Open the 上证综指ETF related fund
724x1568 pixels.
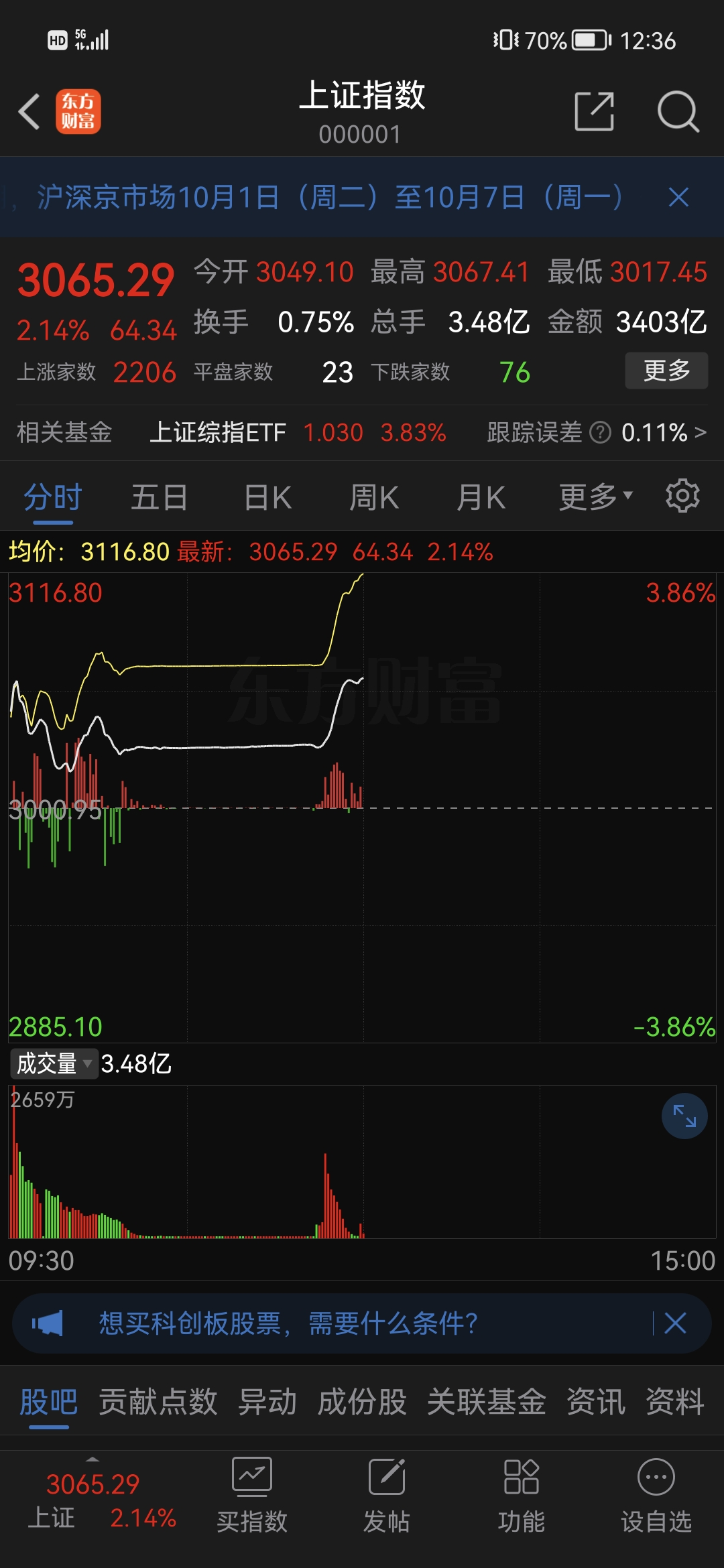click(218, 433)
